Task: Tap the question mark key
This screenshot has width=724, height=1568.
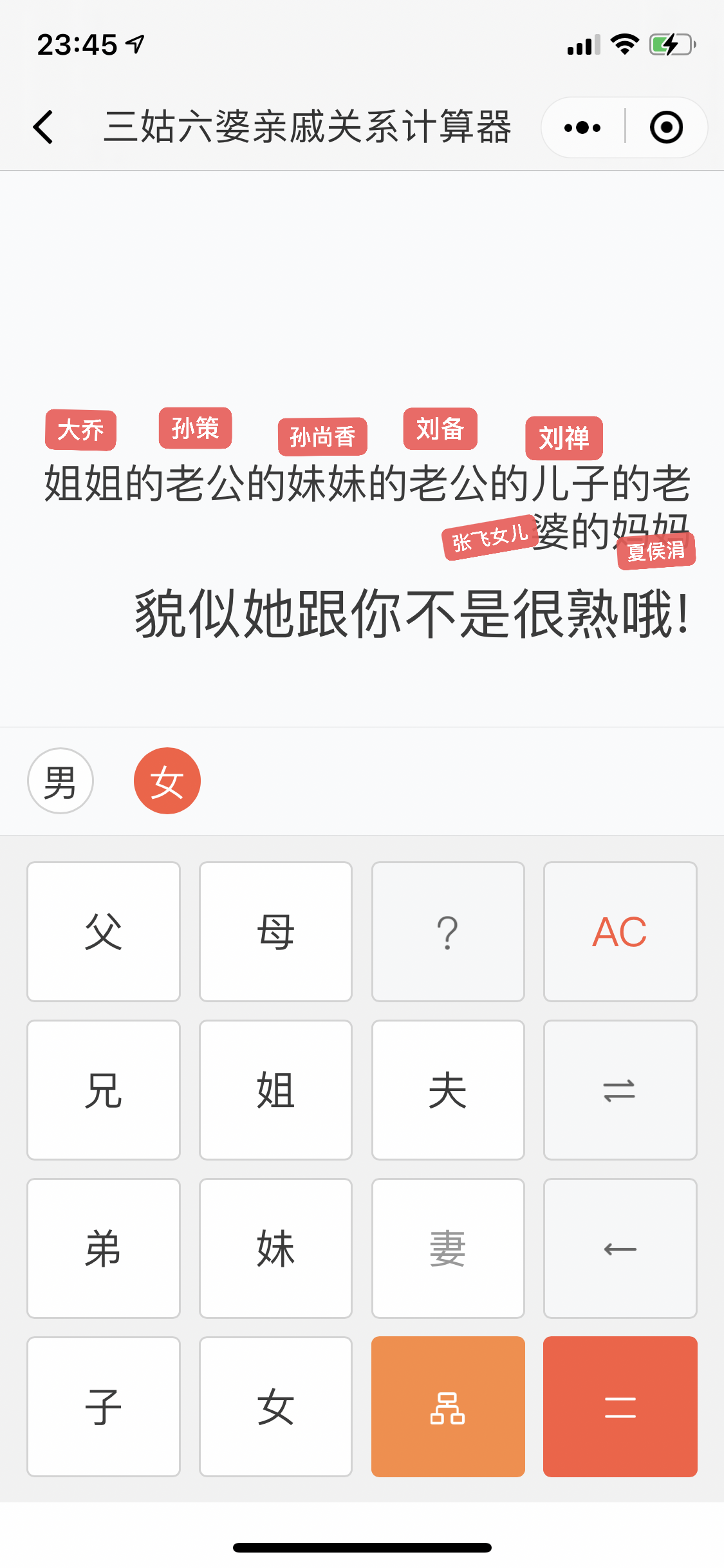Action: 448,931
